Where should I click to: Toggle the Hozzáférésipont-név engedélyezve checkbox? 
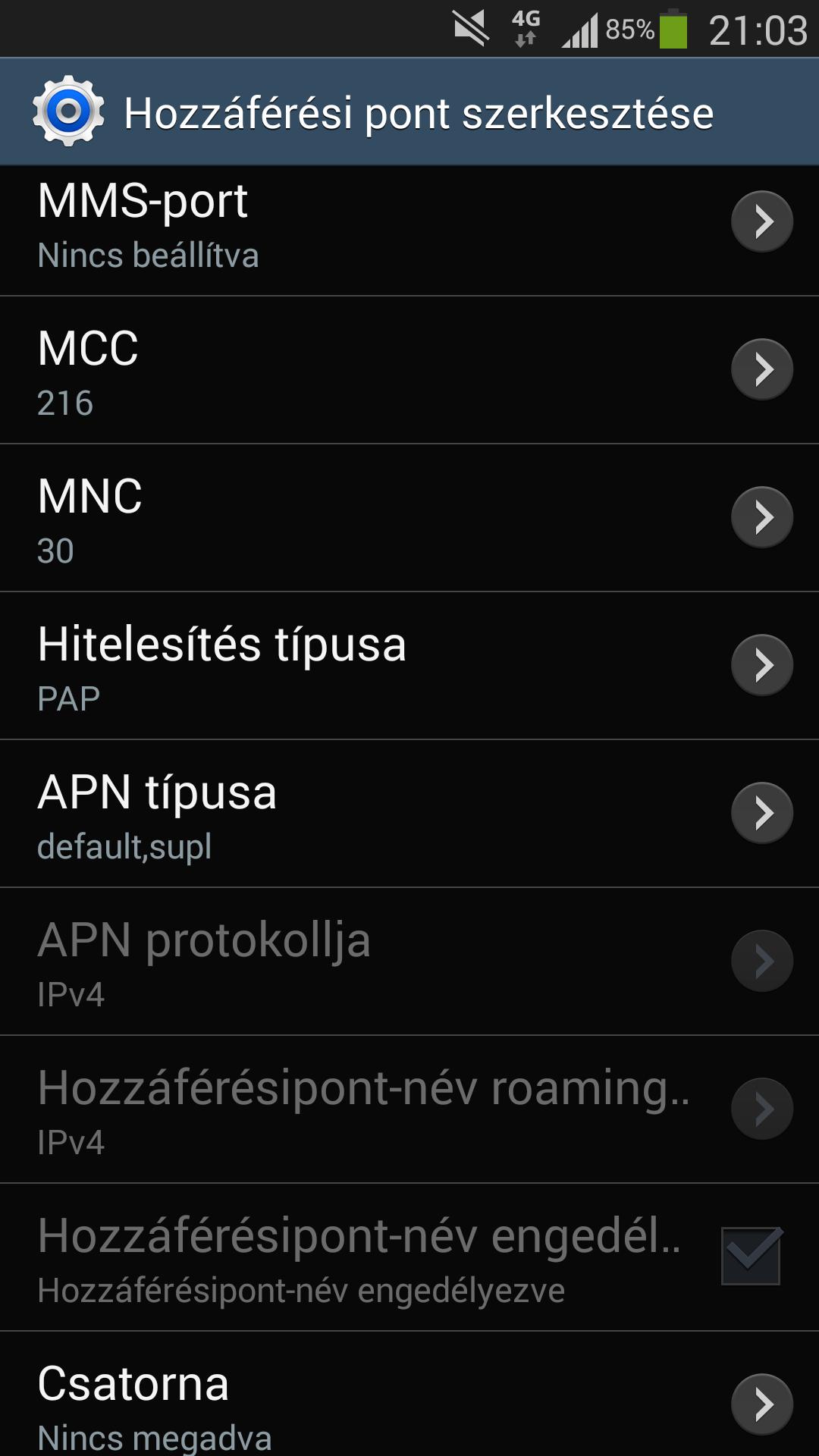751,1256
